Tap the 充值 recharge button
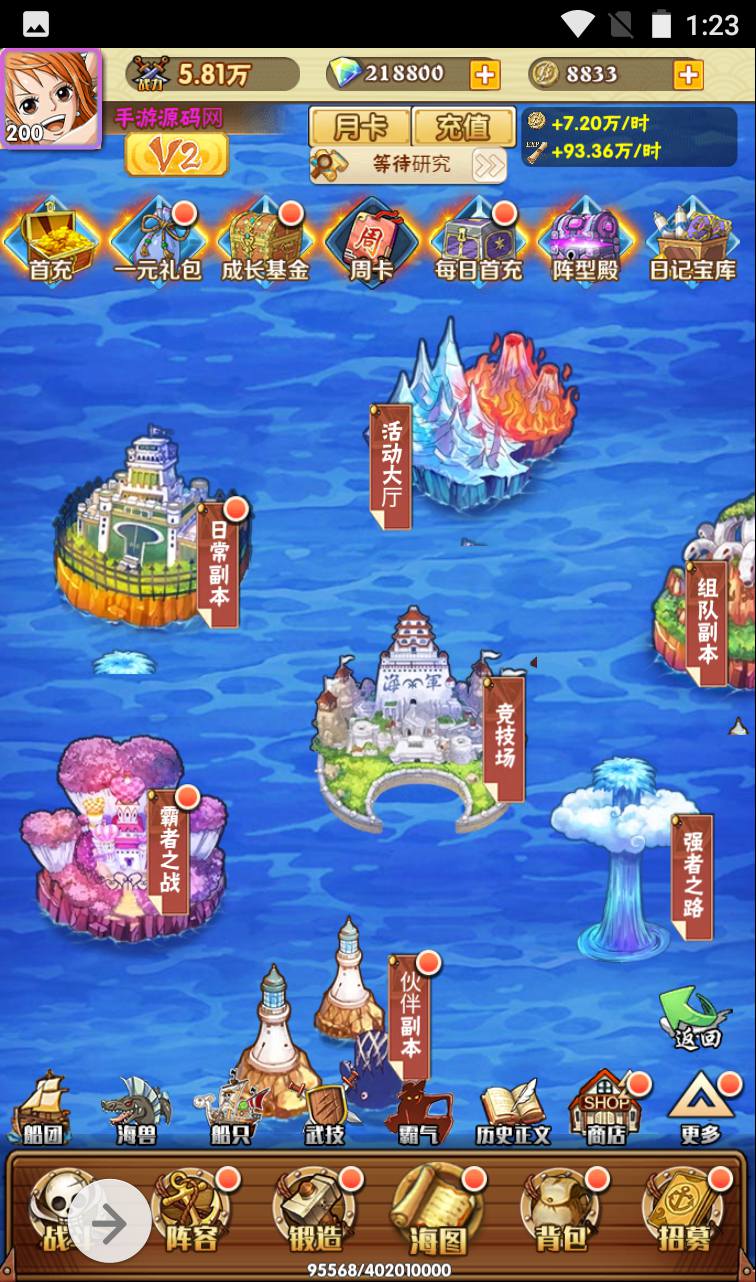This screenshot has height=1282, width=756. (x=464, y=127)
